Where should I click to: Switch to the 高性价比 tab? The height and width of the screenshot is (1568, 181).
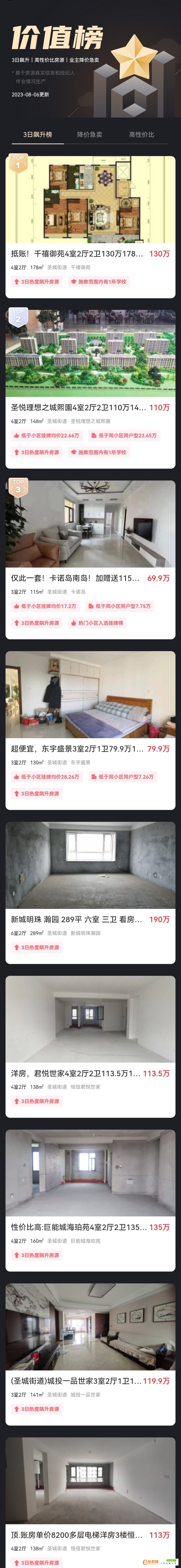(x=141, y=134)
